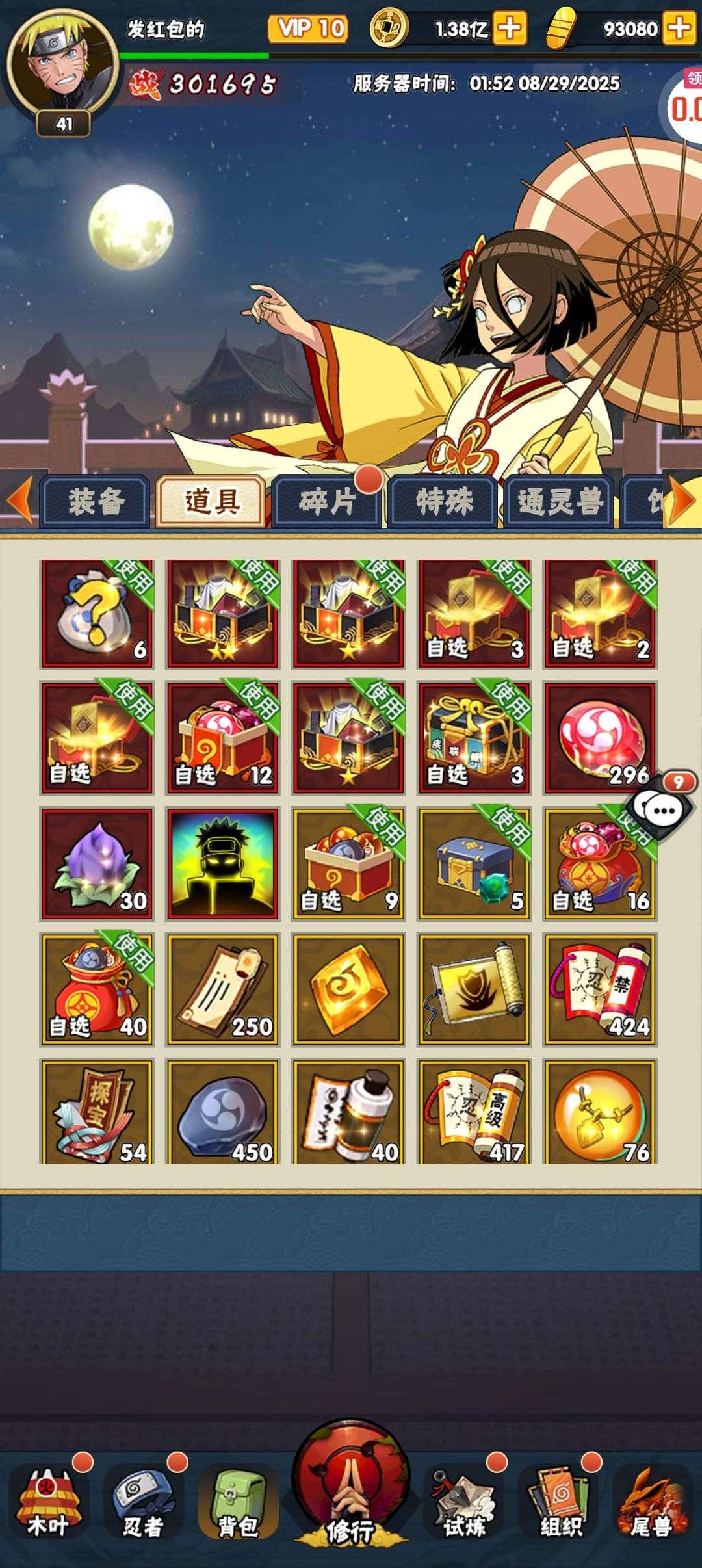Select the glowing ninja silhouette item
The image size is (702, 1568).
point(222,864)
